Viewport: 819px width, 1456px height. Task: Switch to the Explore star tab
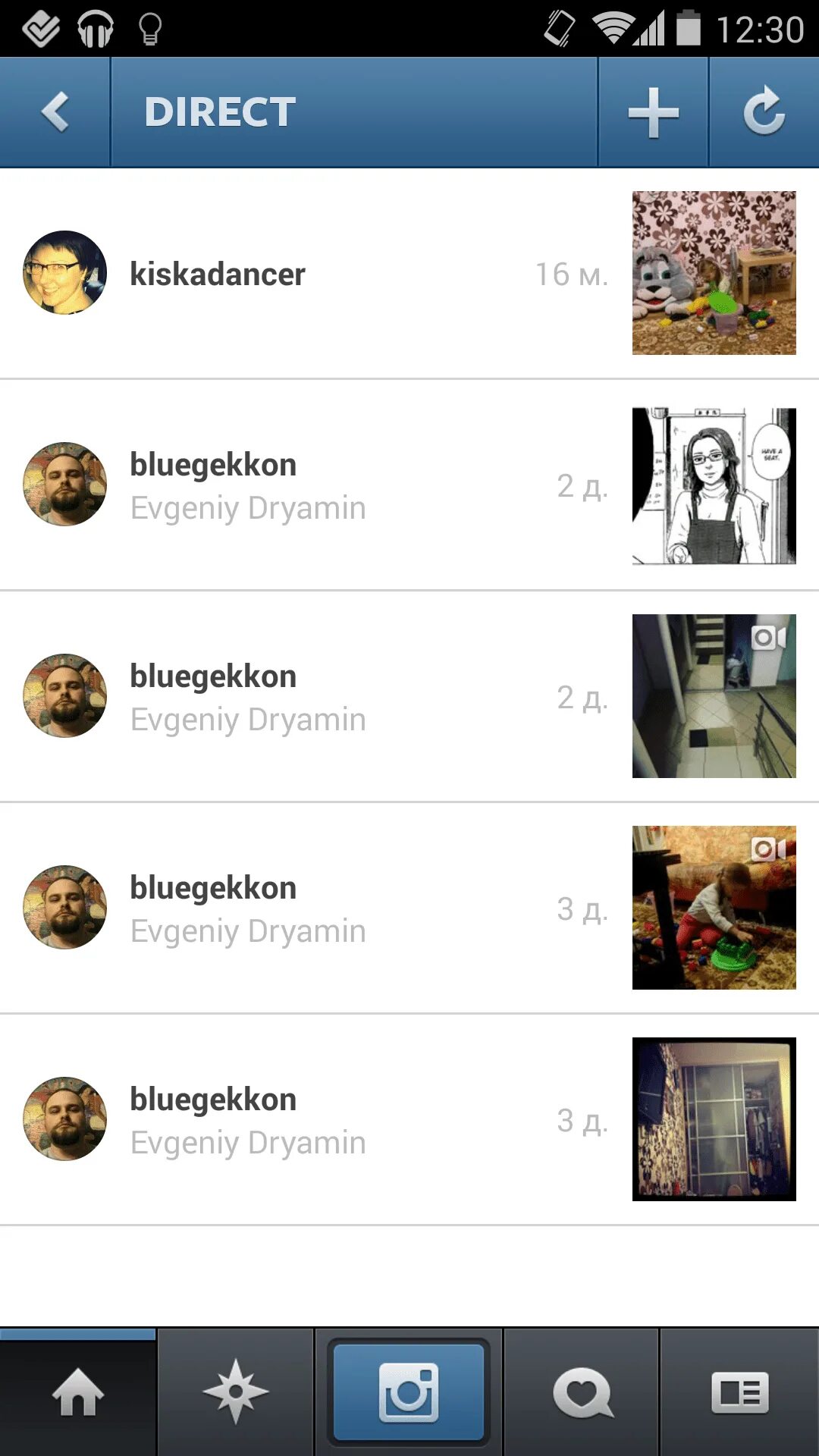click(x=236, y=1392)
